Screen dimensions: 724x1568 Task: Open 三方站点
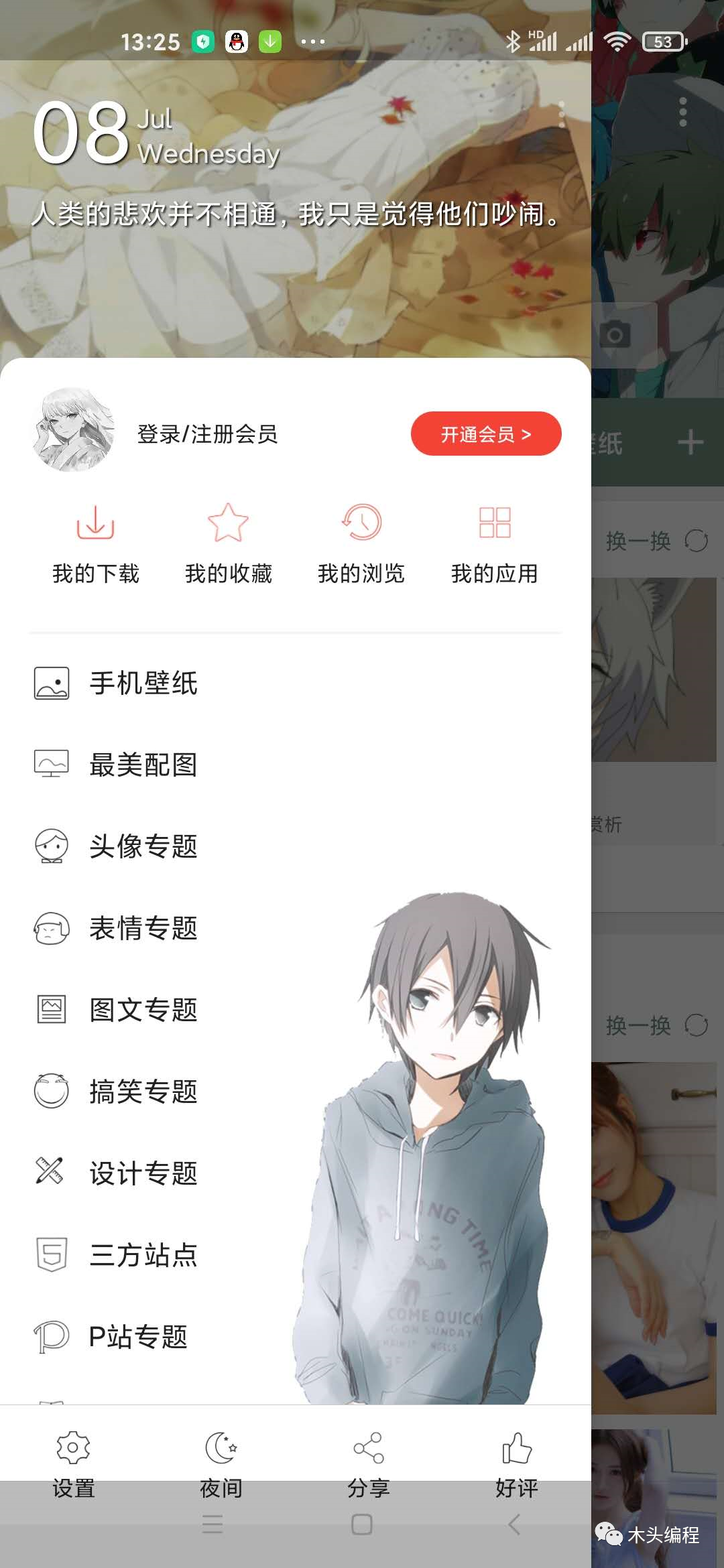(x=143, y=1255)
